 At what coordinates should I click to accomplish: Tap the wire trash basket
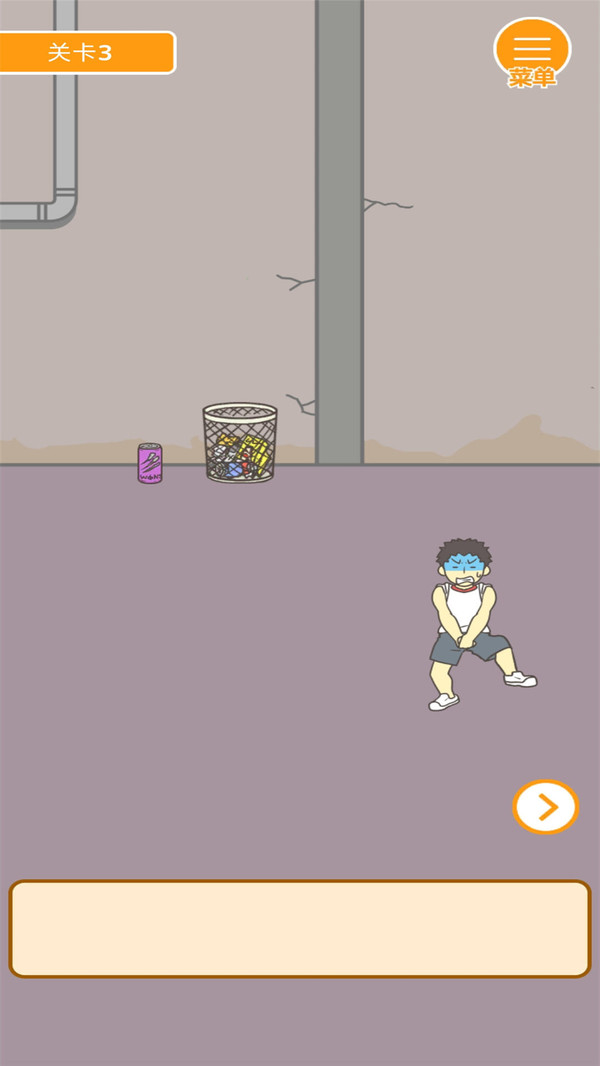click(240, 443)
